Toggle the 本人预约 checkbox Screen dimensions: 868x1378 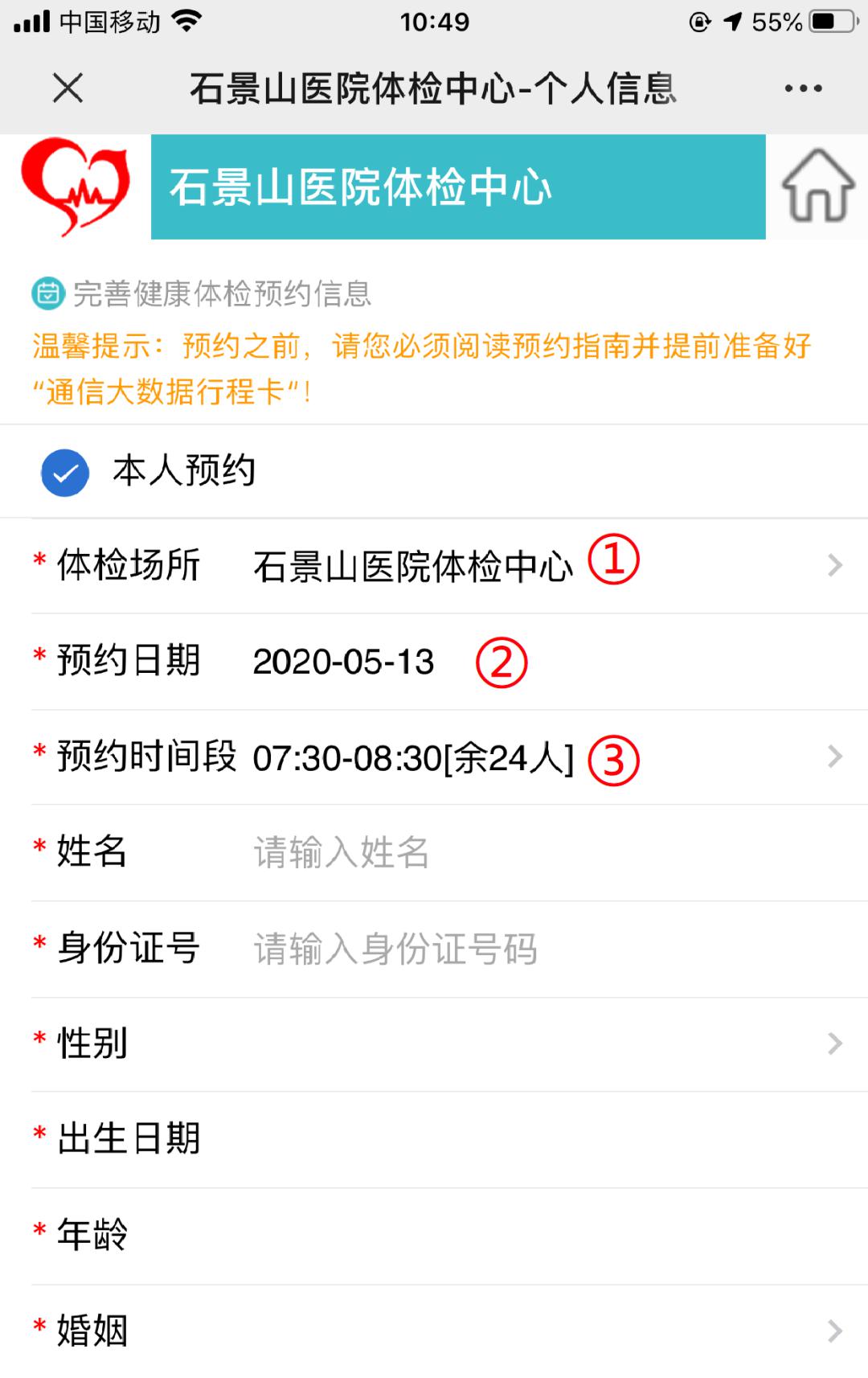pos(65,472)
